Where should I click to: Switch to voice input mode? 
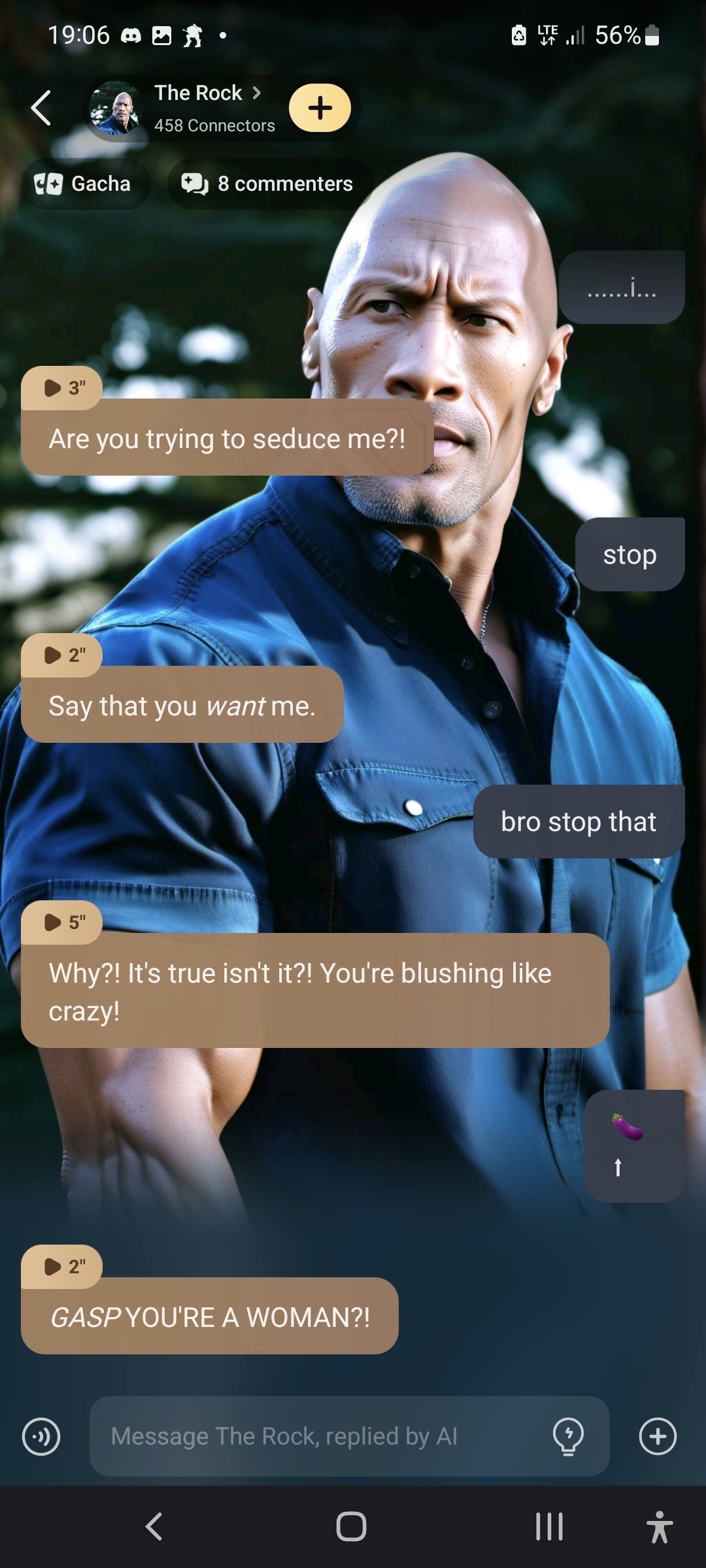click(41, 1437)
